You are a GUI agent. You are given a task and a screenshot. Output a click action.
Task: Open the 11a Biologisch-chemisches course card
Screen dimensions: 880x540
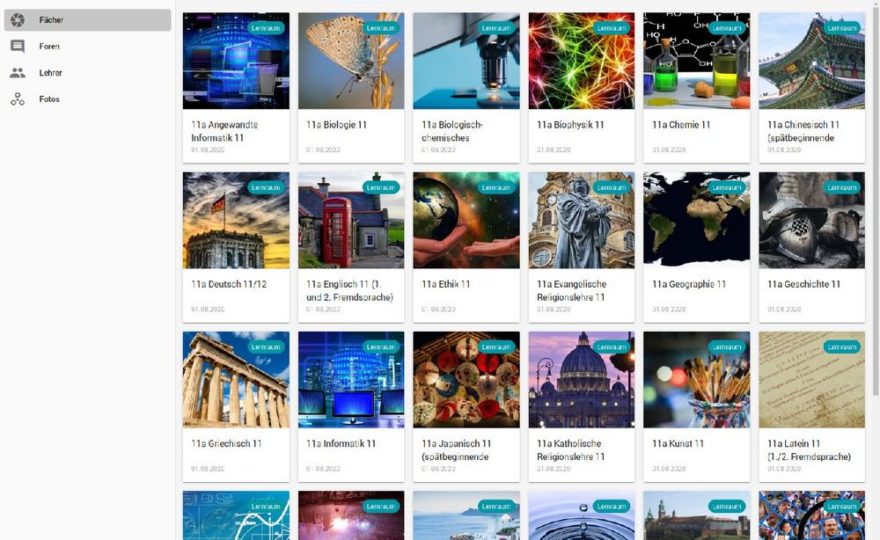coord(466,88)
